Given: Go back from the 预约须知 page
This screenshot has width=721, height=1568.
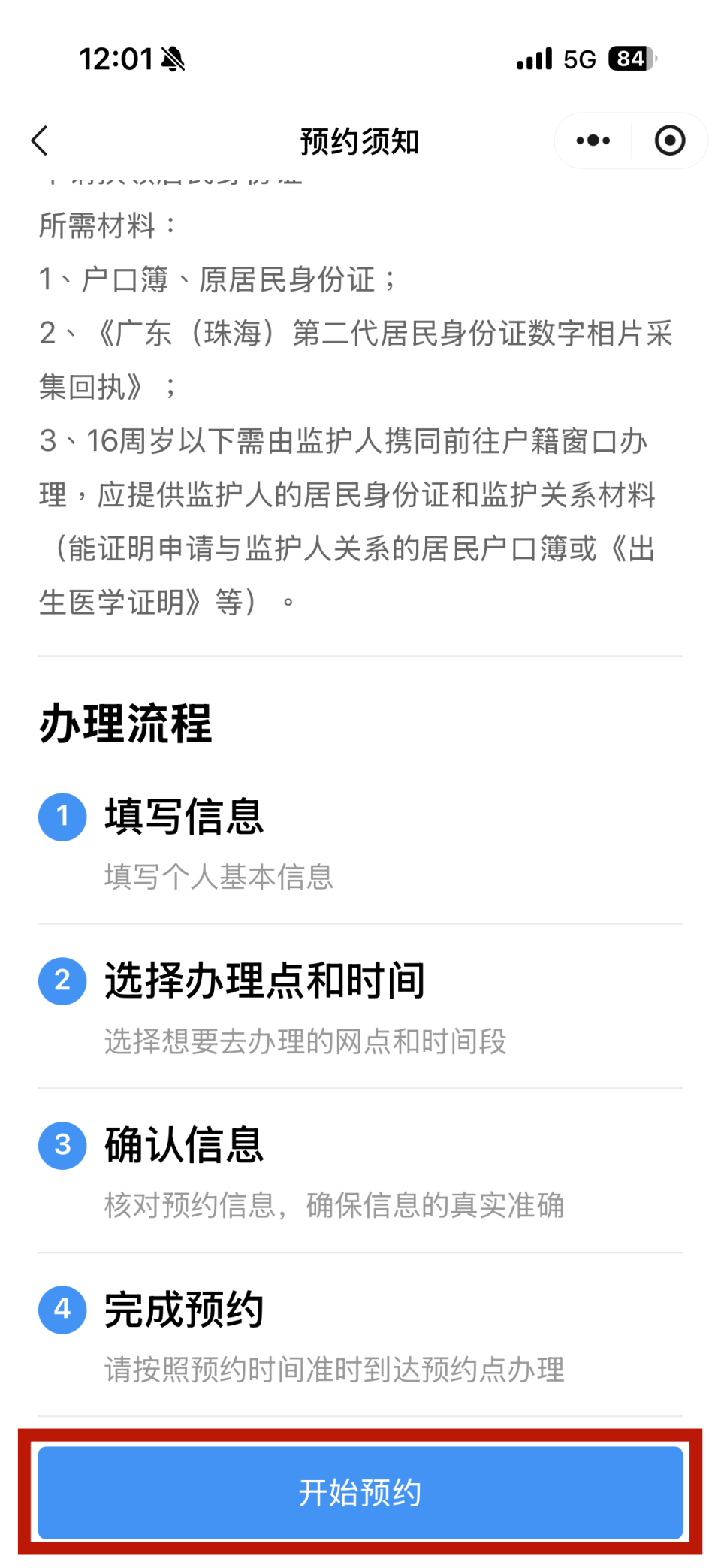Looking at the screenshot, I should coord(41,140).
